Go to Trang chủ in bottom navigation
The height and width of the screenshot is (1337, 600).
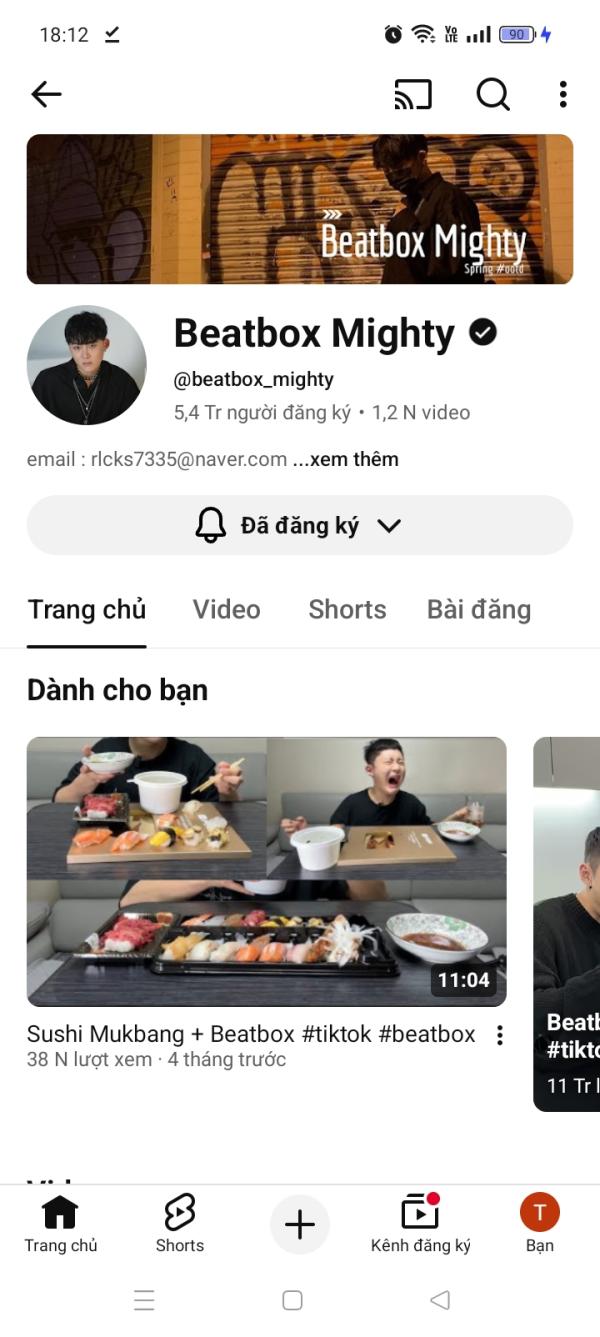click(x=59, y=1225)
